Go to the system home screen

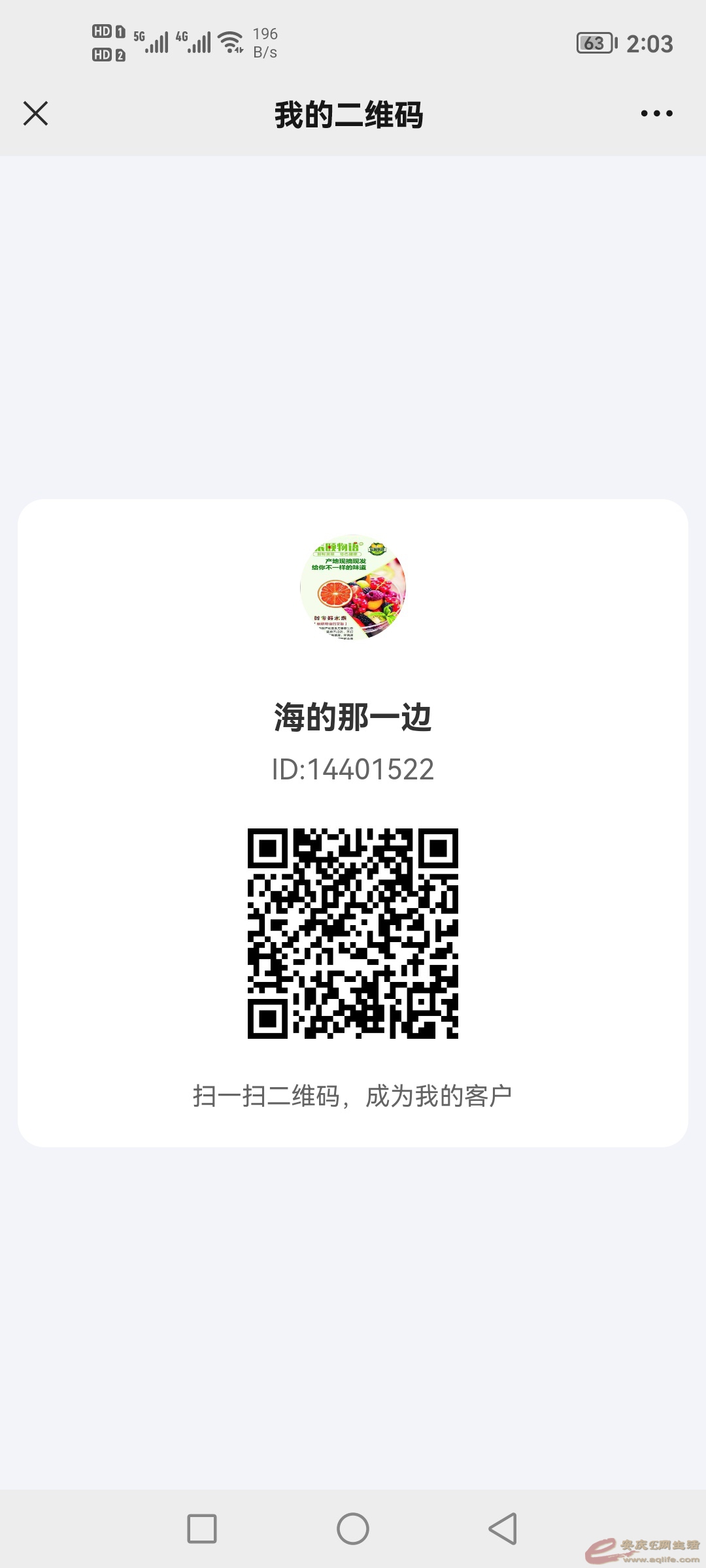pos(353,1528)
